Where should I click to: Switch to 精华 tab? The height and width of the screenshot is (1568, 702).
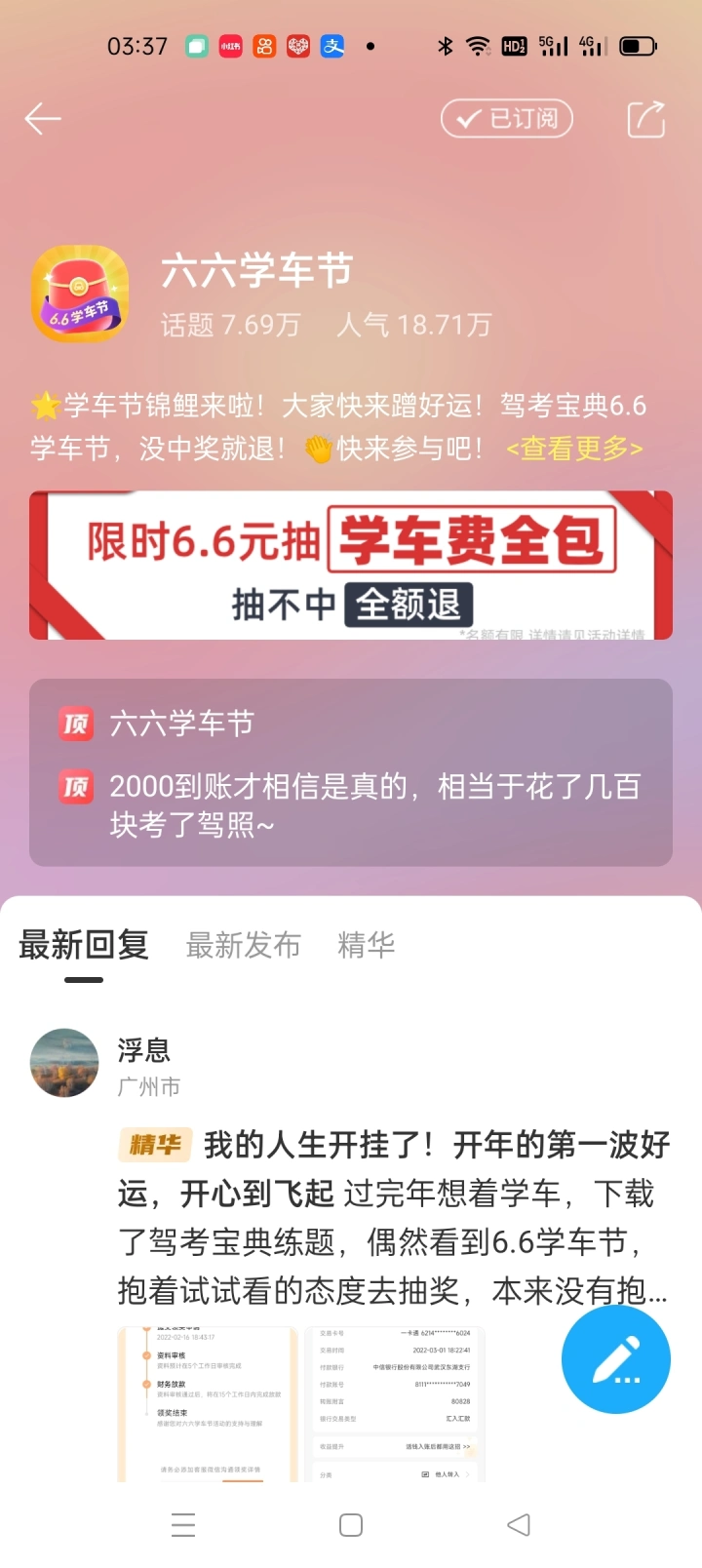point(367,945)
